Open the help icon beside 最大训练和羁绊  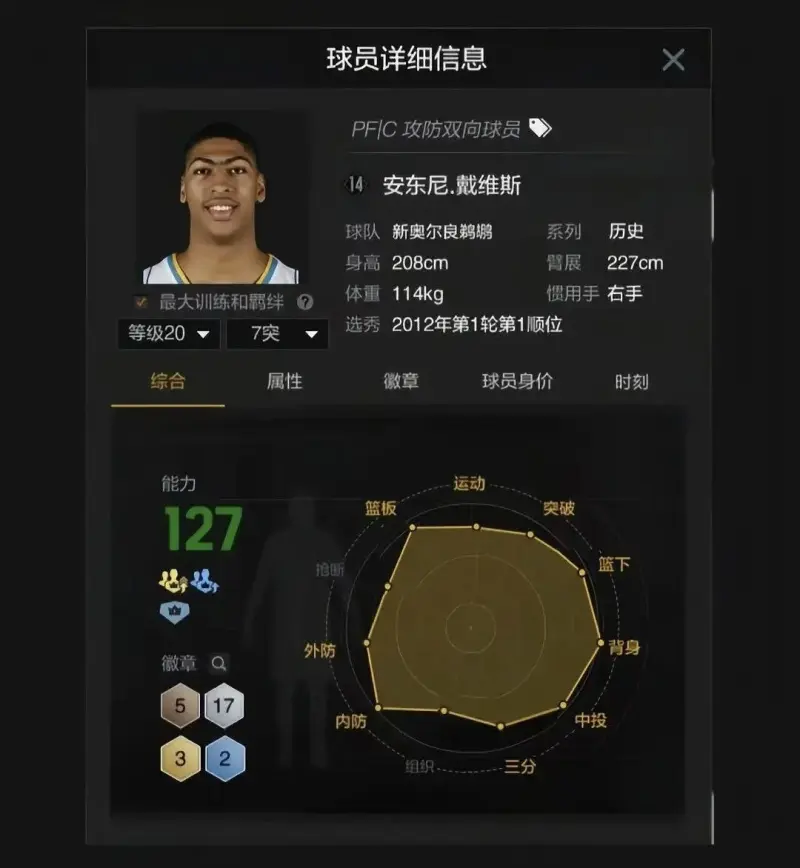pos(305,301)
